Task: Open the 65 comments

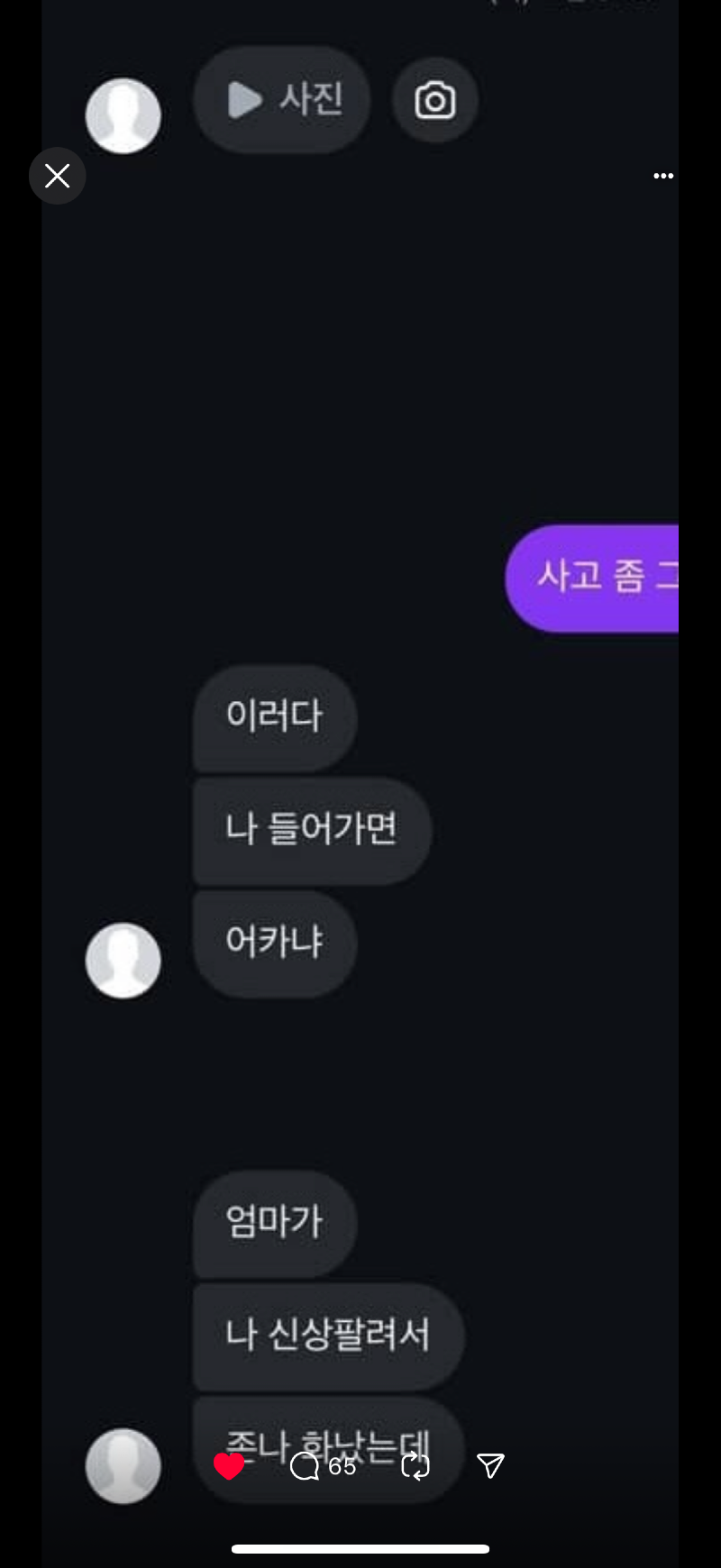Action: [306, 1466]
